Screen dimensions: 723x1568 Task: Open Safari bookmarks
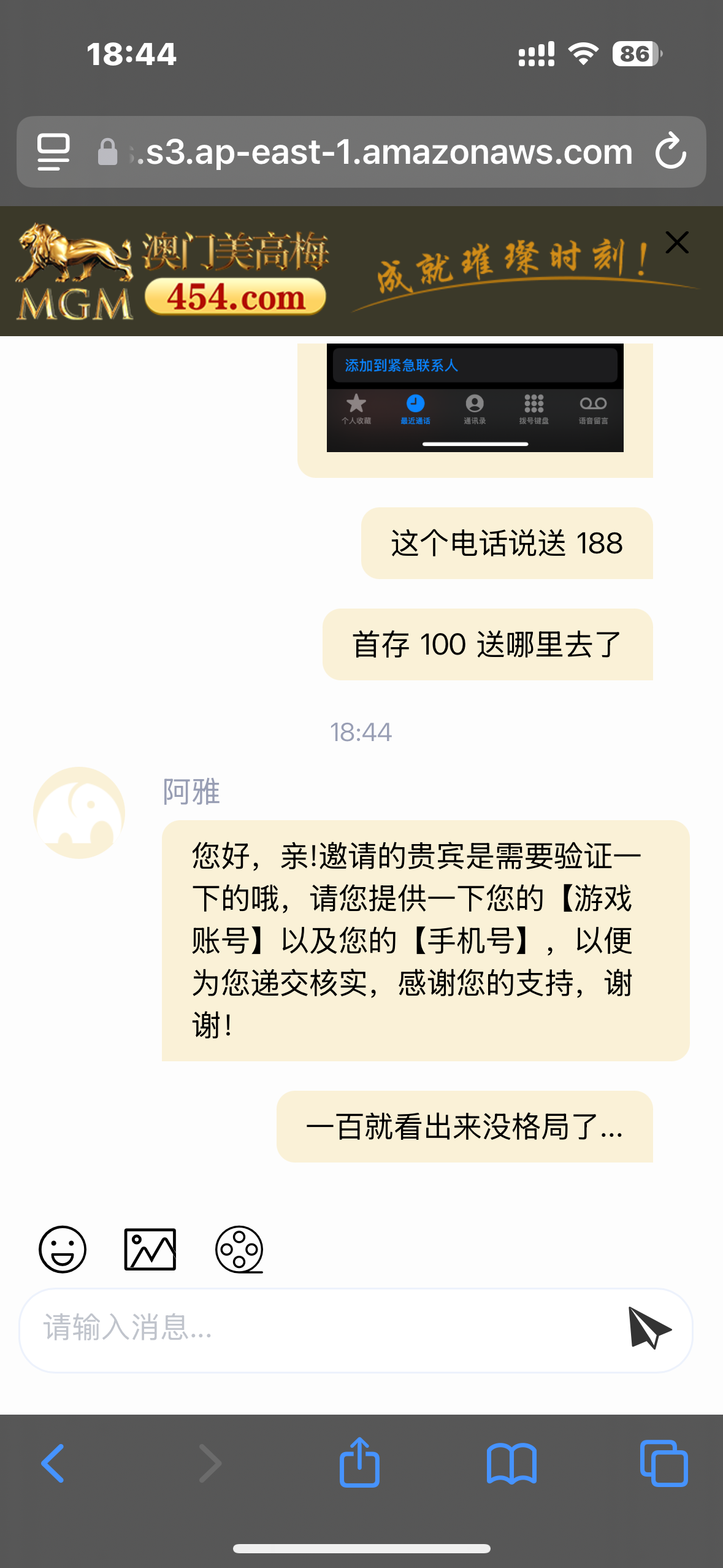point(511,1463)
